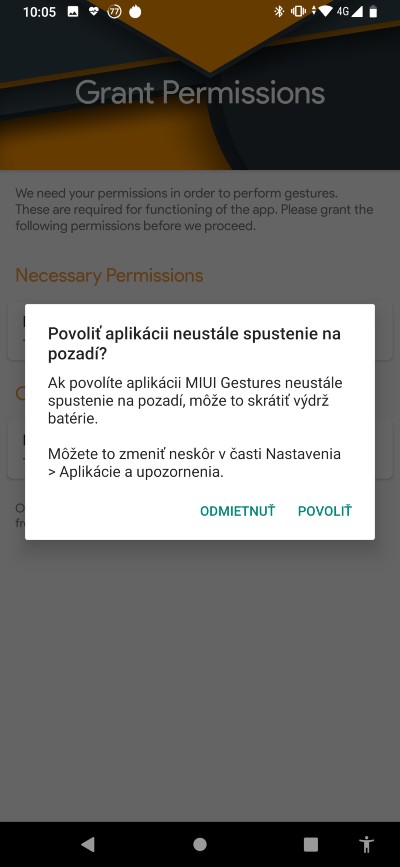
Task: Tap POVOLIŤ to allow background running
Action: [x=324, y=511]
